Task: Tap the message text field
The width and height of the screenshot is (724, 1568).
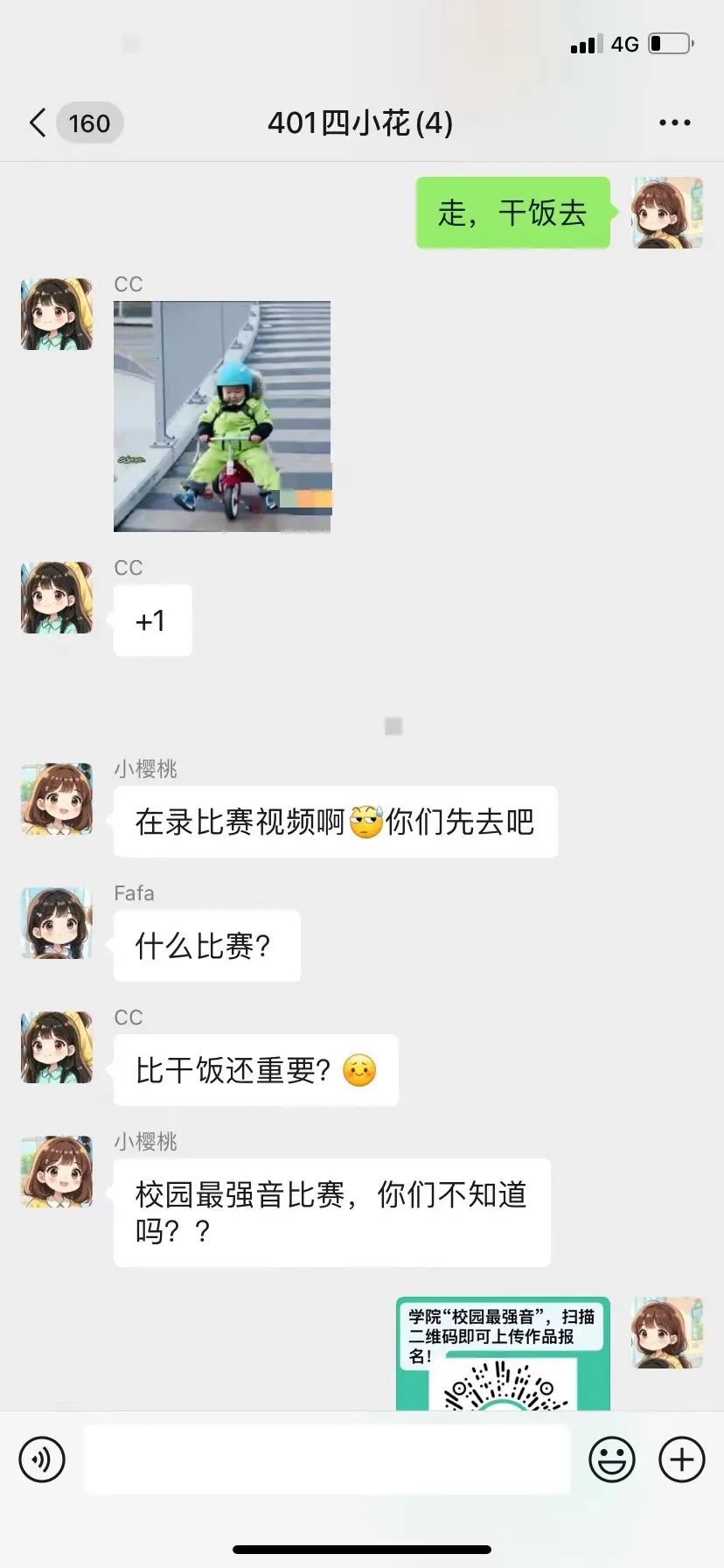Action: 327,1459
